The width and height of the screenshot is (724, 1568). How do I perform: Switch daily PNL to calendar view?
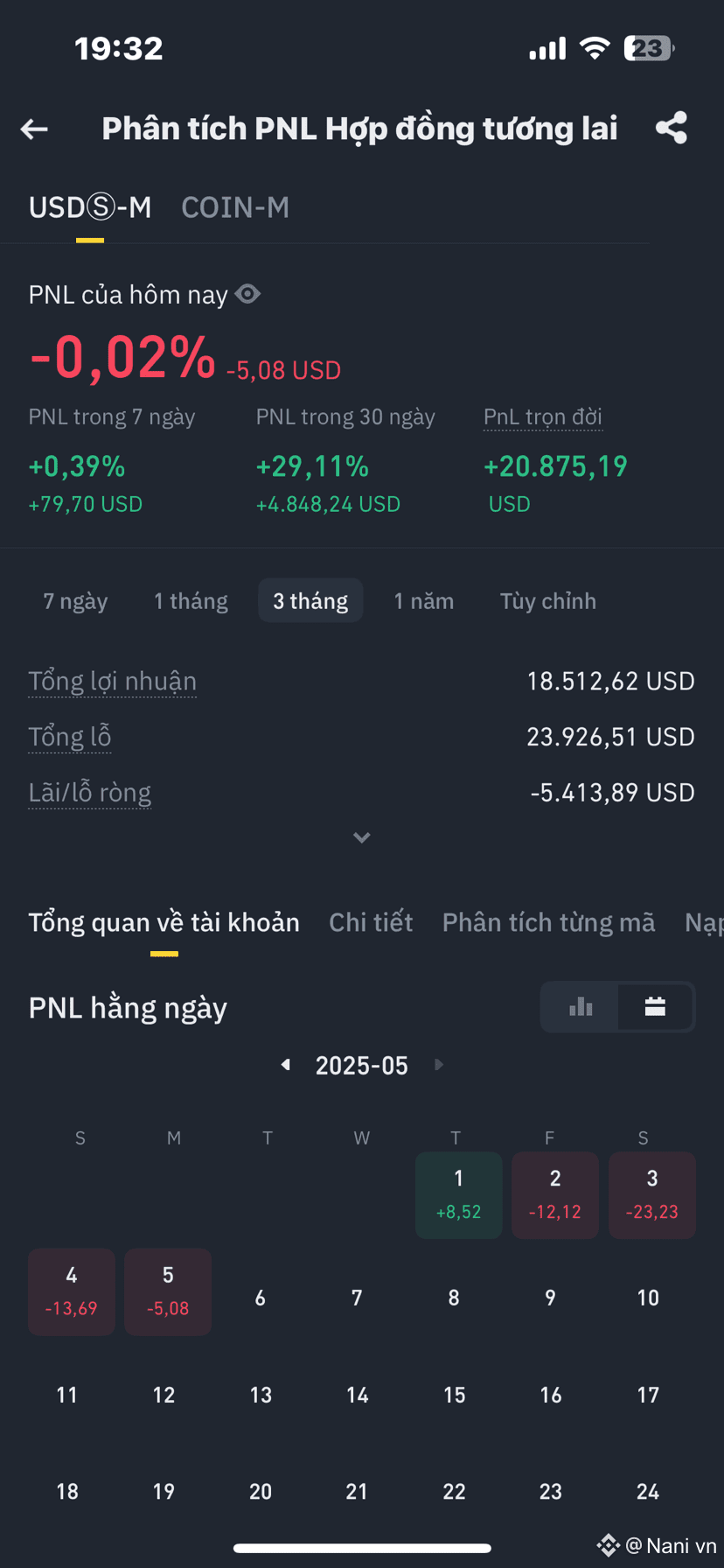coord(655,1007)
